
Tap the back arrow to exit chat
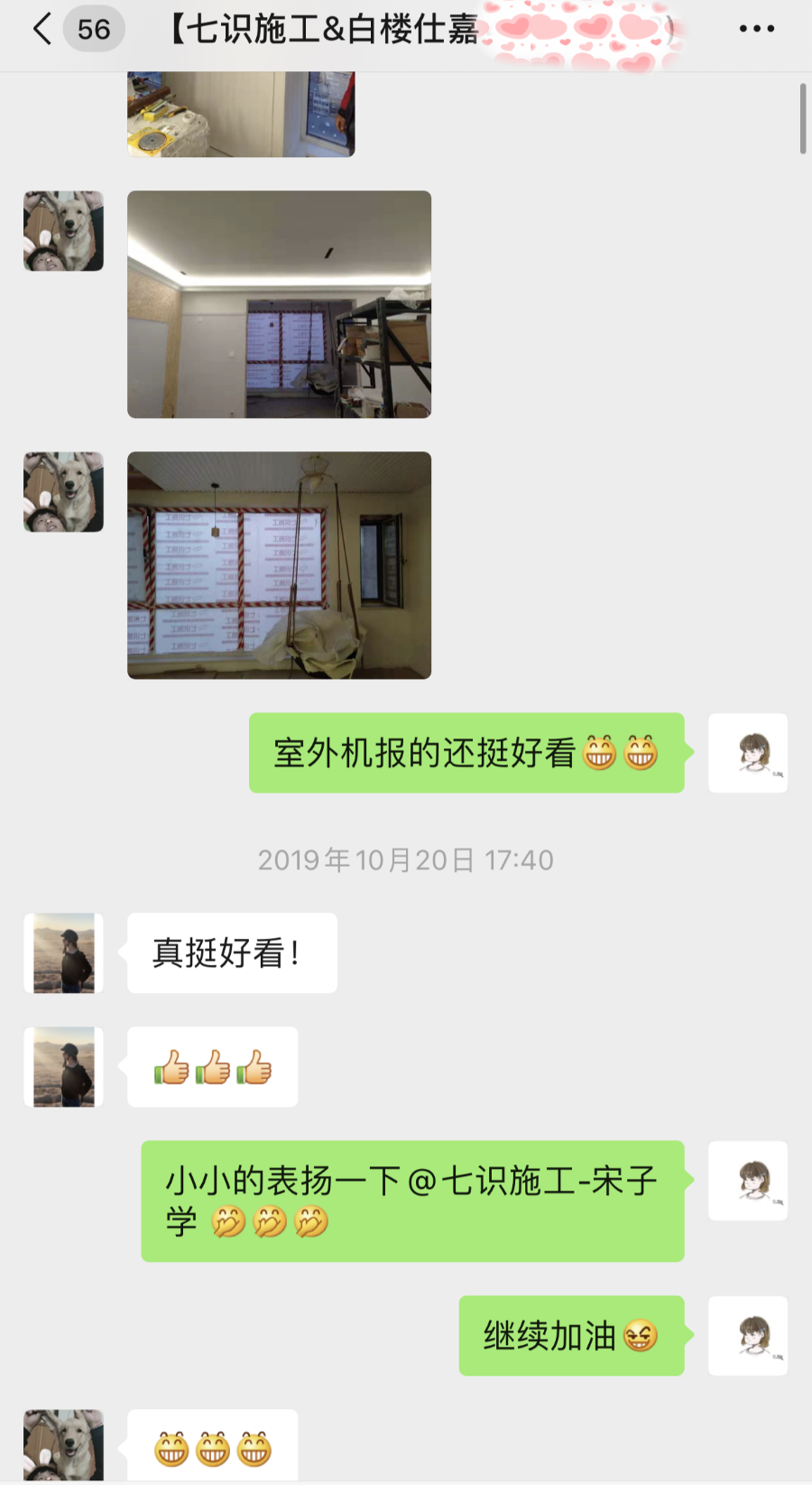click(x=41, y=29)
